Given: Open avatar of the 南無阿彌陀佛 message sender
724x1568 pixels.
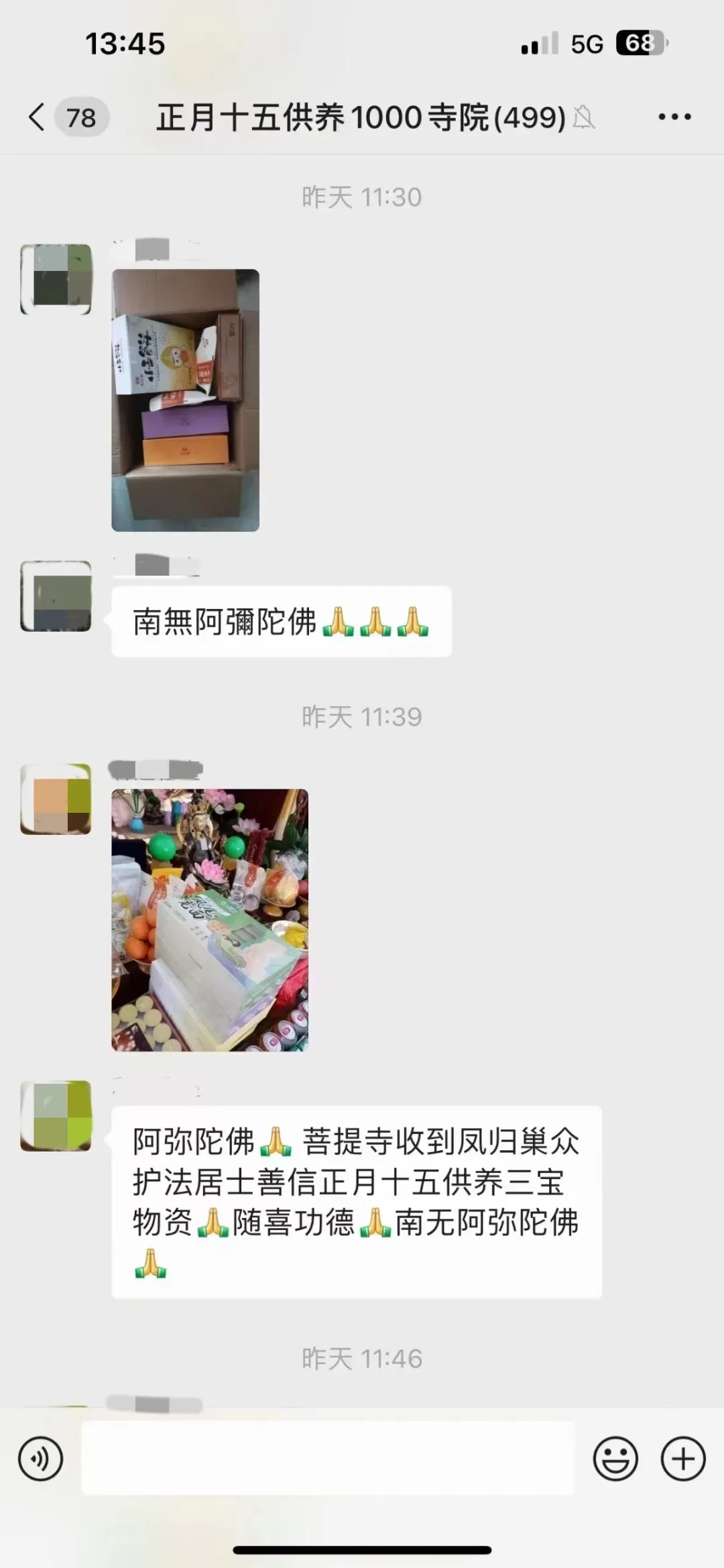Looking at the screenshot, I should click(56, 596).
